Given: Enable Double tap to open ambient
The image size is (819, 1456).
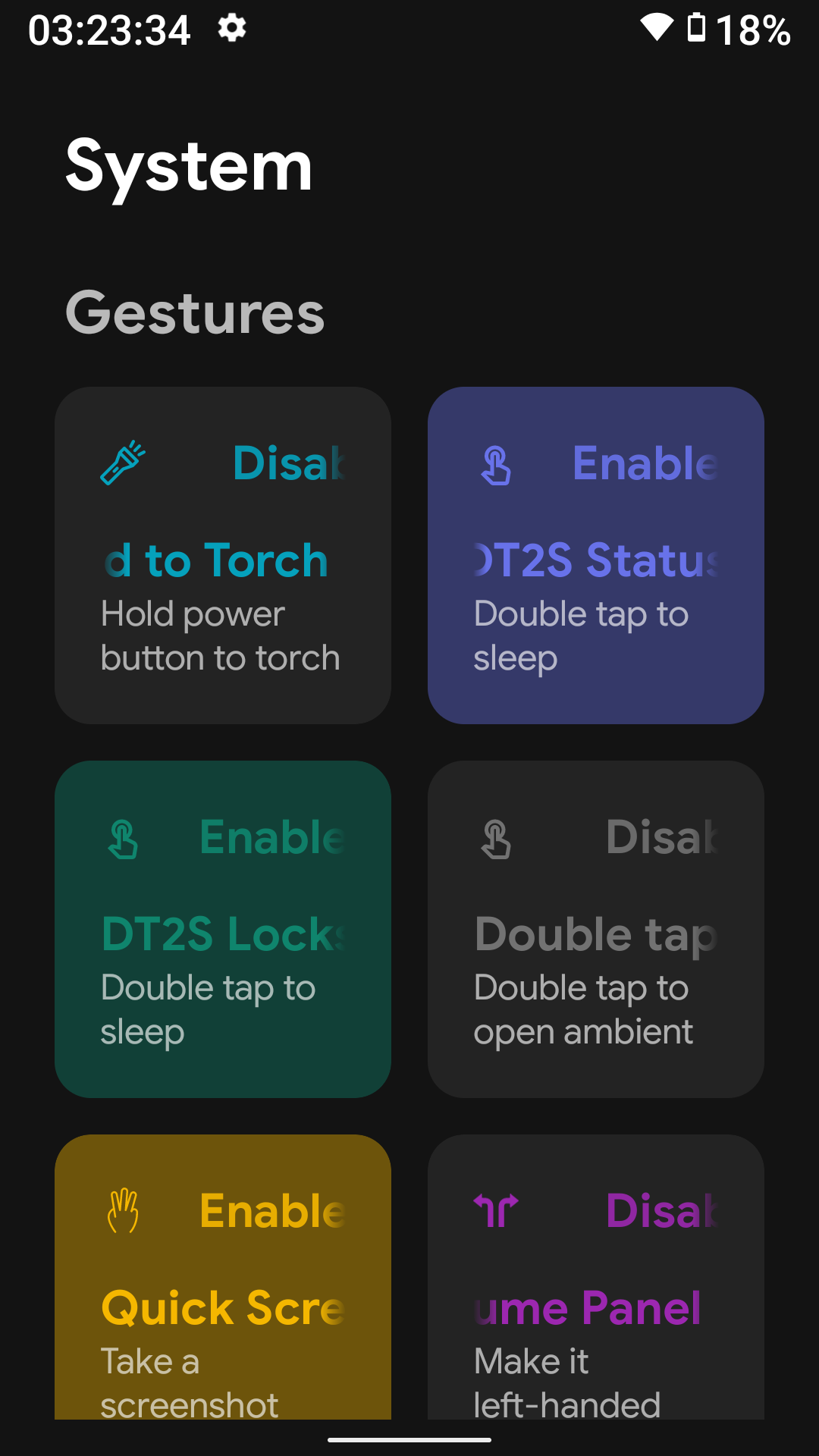Looking at the screenshot, I should (595, 929).
